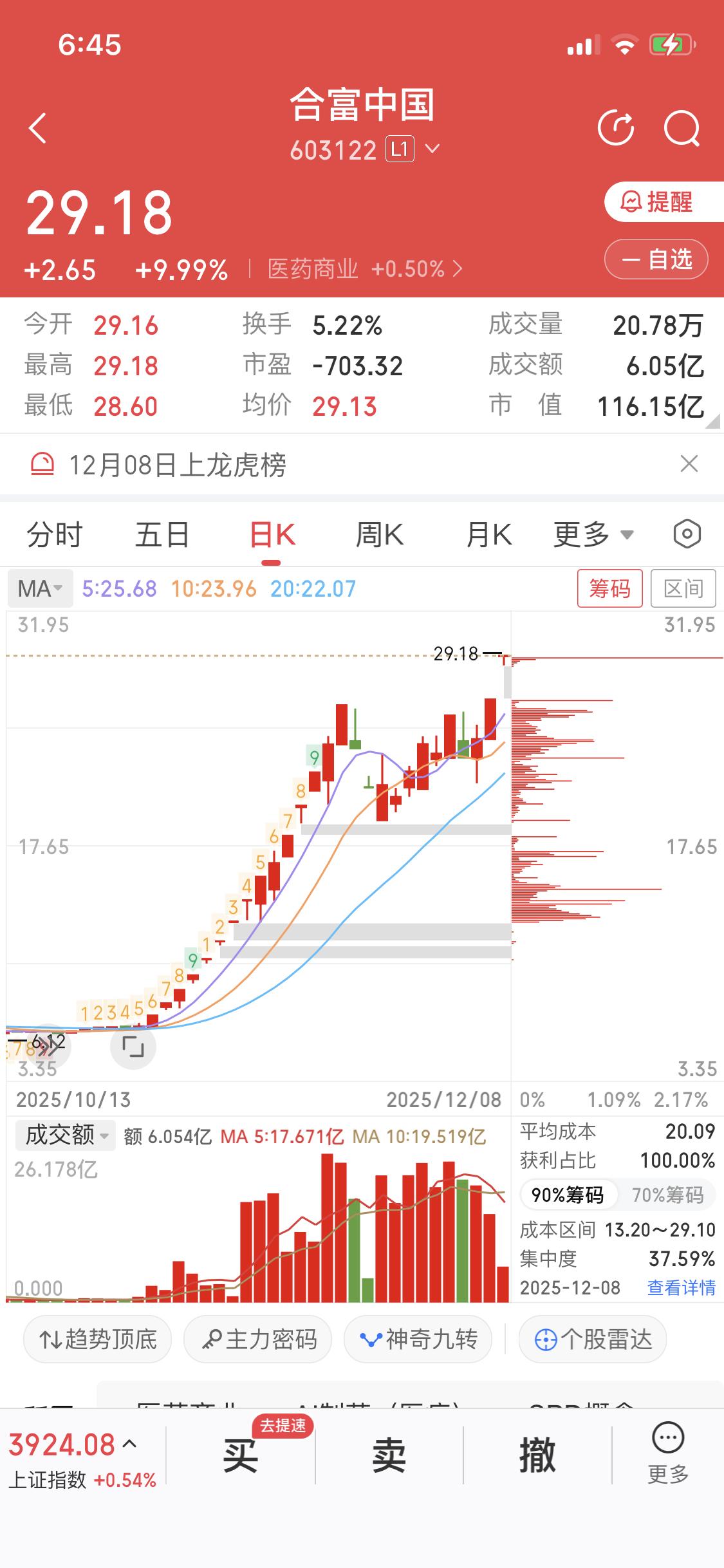Open the MA indicator dropdown

(39, 588)
